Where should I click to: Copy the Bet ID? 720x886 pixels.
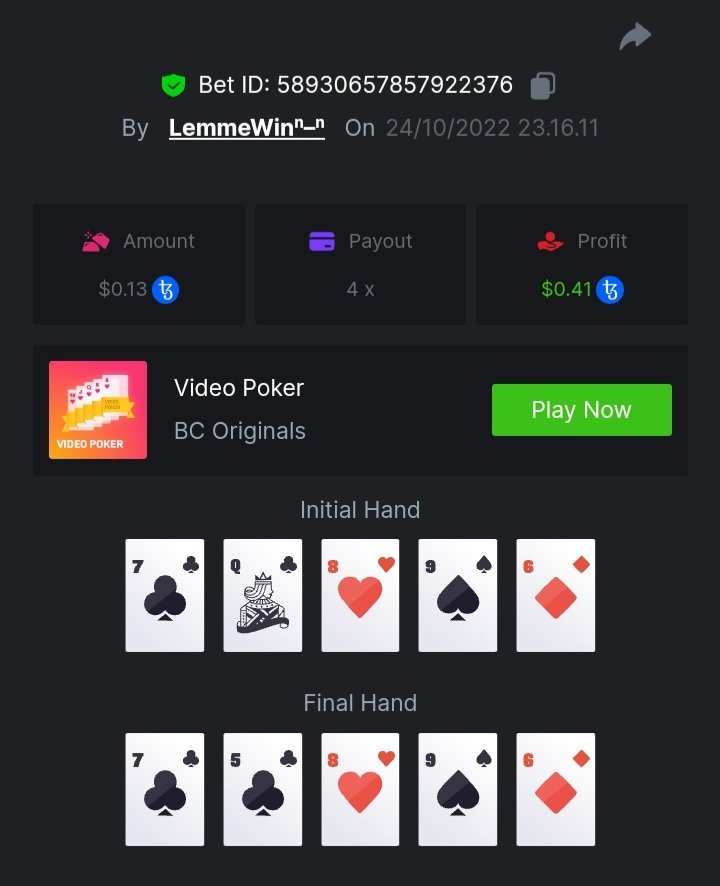point(543,86)
